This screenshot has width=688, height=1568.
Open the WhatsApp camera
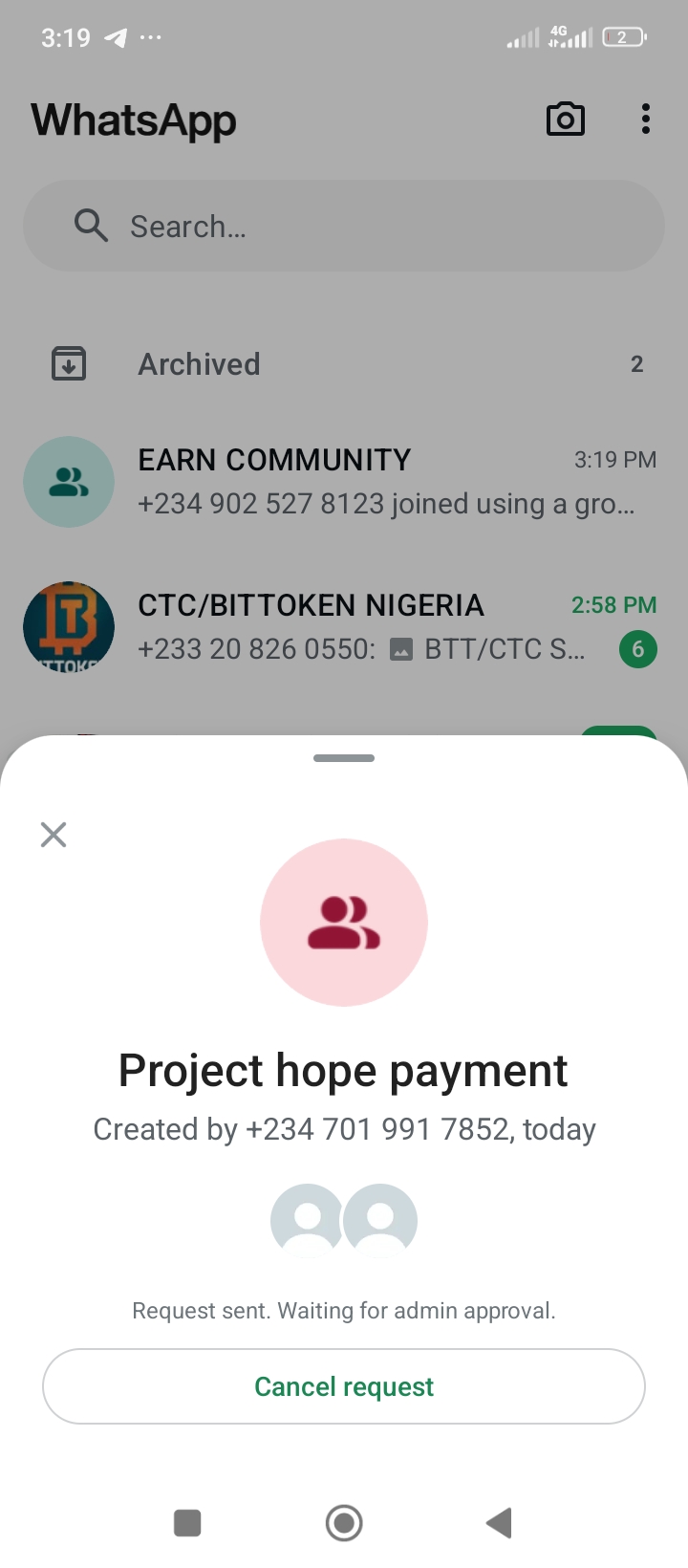[565, 120]
